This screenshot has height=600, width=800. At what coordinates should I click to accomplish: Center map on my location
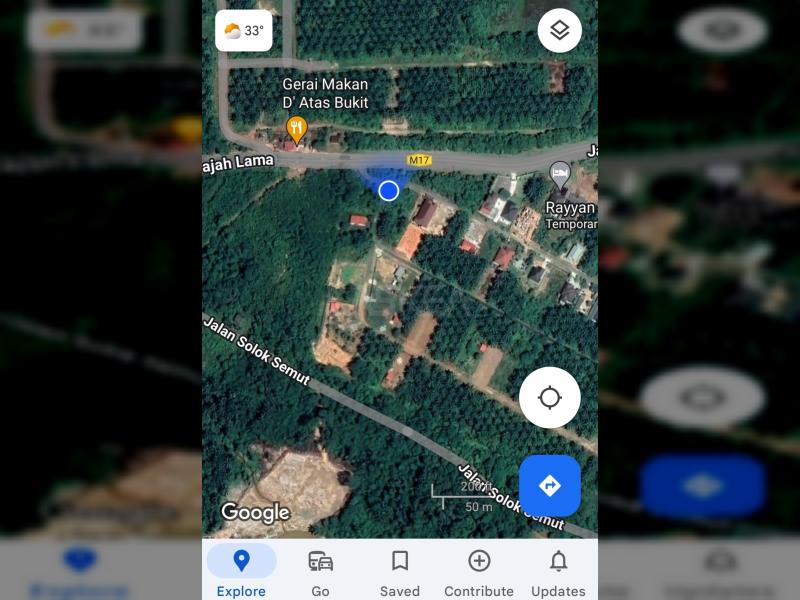pos(549,398)
